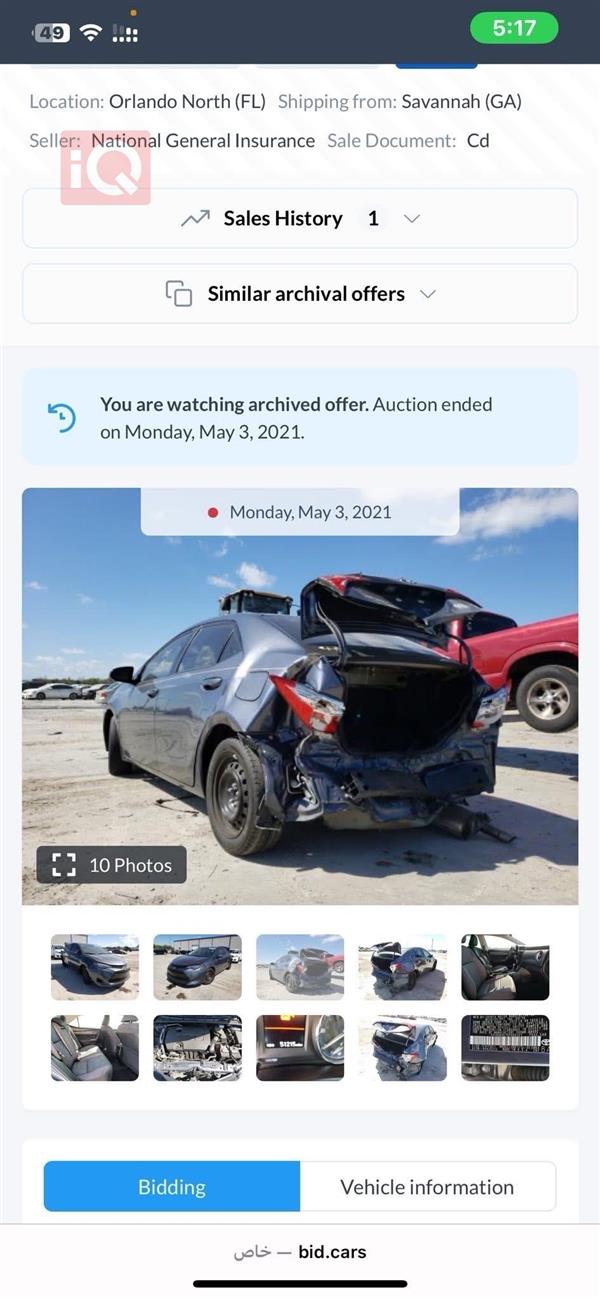Select the Bidding tab
600x1299 pixels.
coord(172,1187)
